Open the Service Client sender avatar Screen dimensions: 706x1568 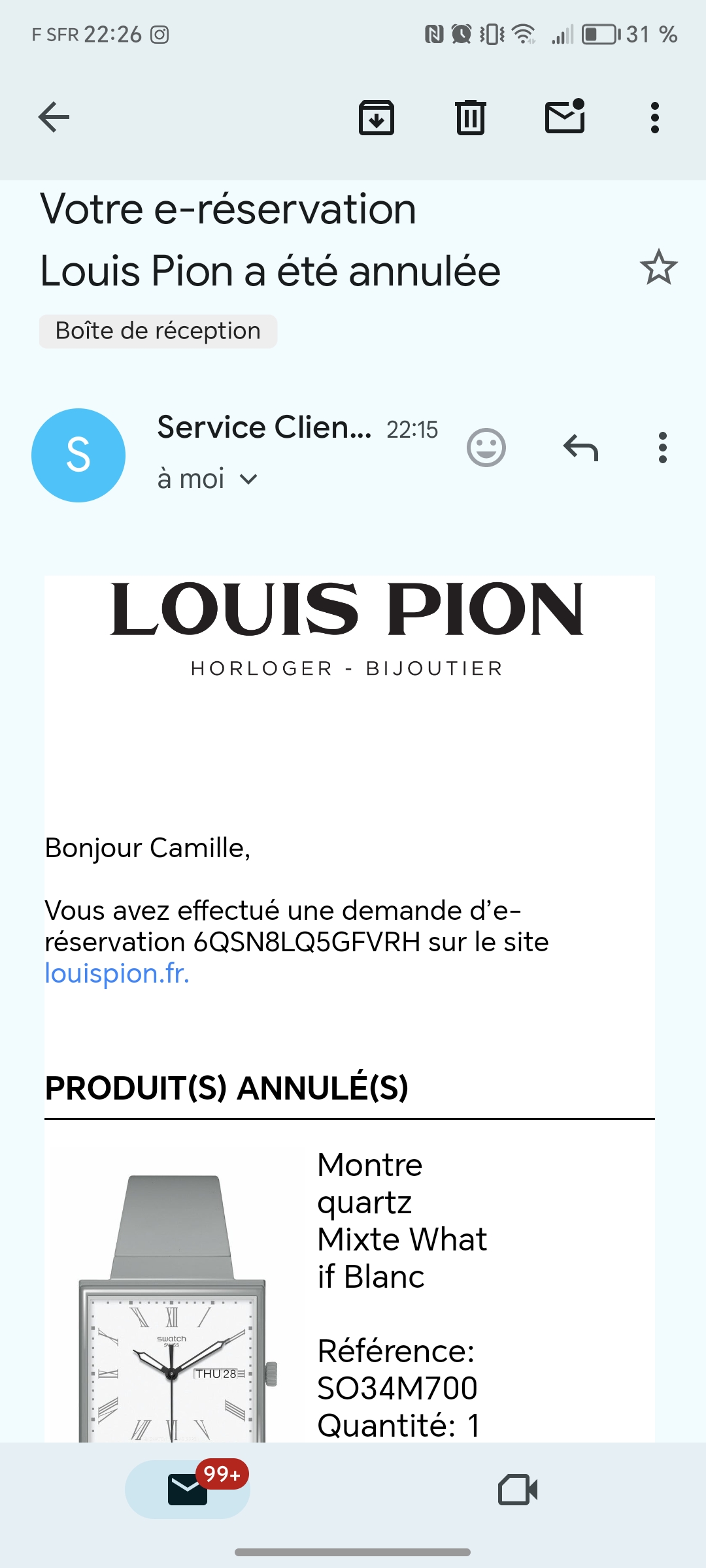78,455
